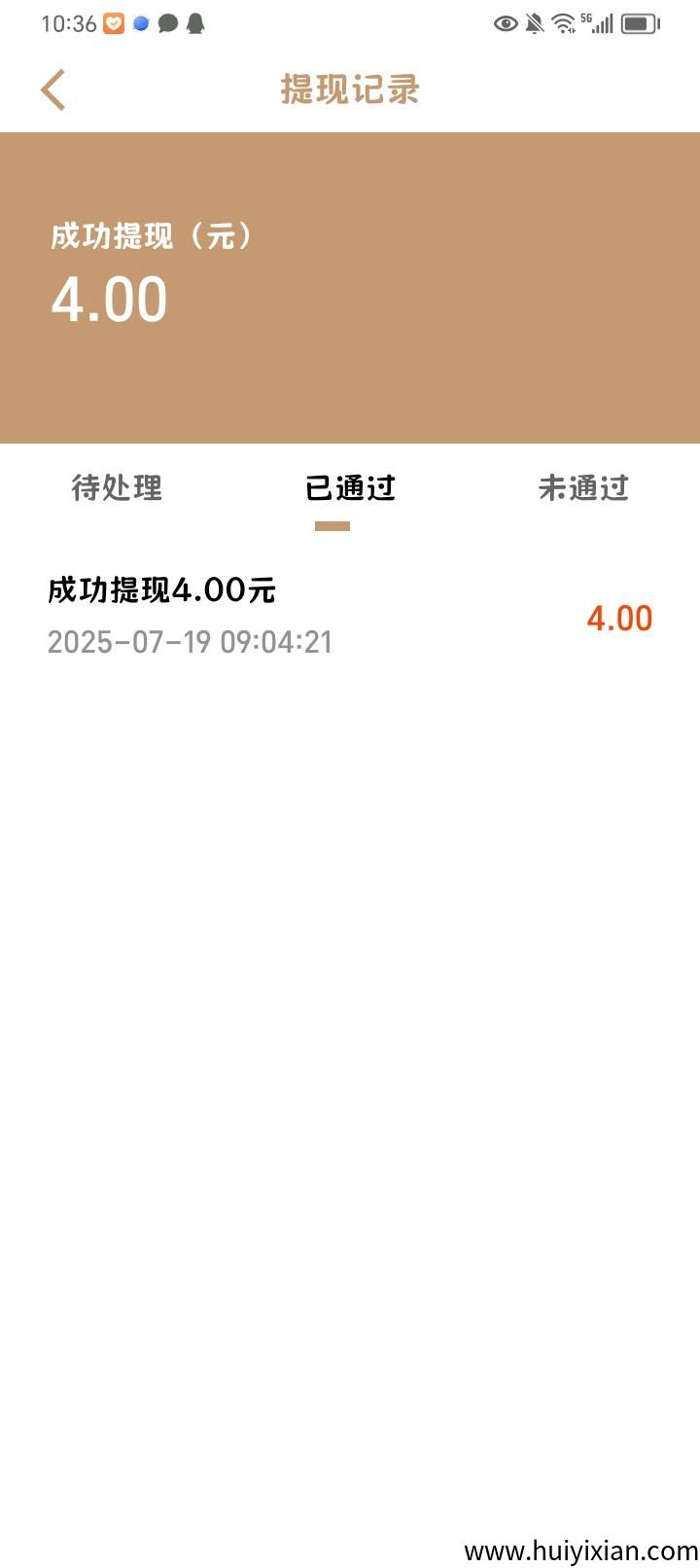Tap the large 4.00 total amount
Screen dimensions: 700x1568
109,299
